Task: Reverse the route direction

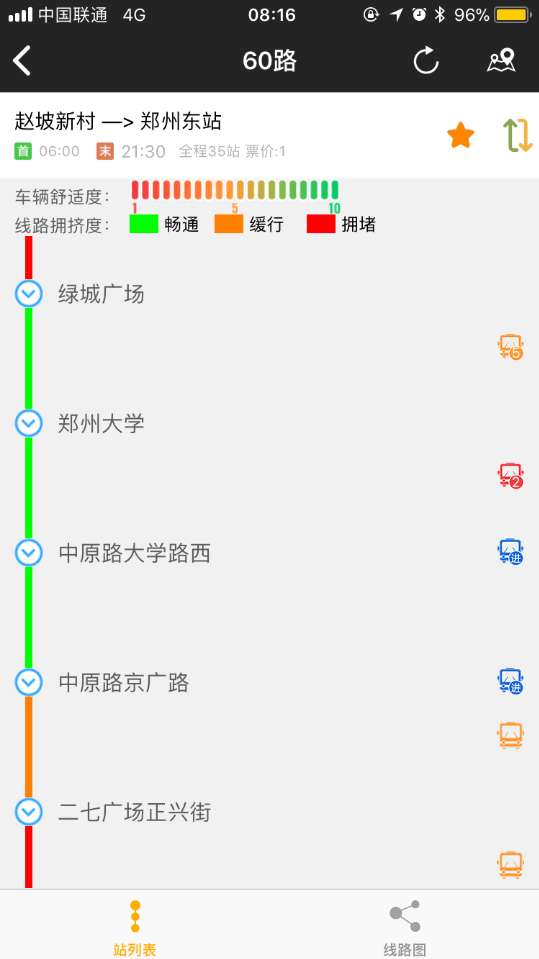Action: [518, 135]
